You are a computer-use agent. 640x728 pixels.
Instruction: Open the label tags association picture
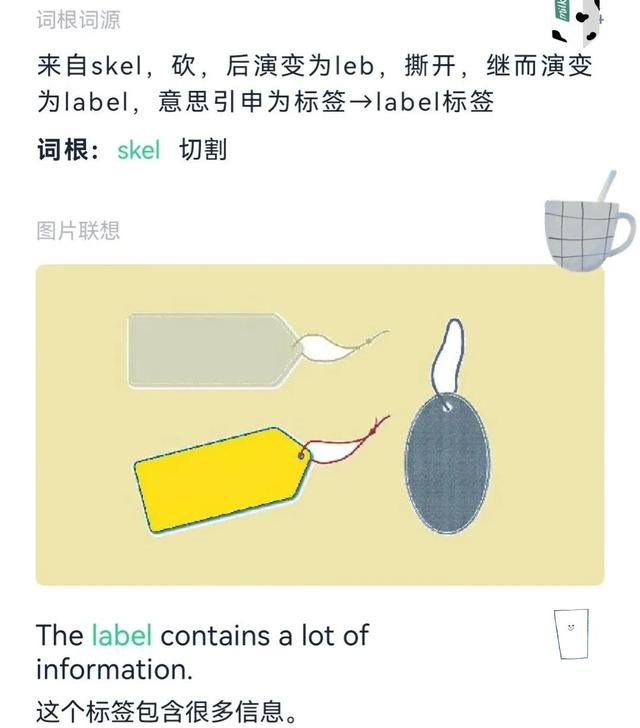pyautogui.click(x=320, y=424)
